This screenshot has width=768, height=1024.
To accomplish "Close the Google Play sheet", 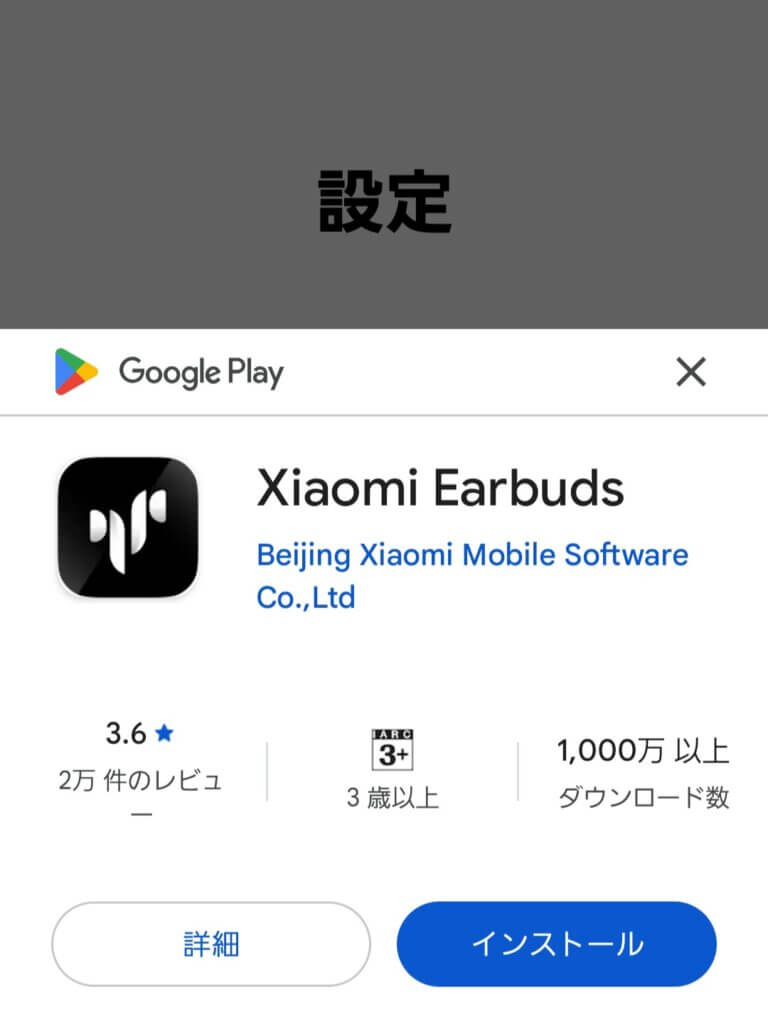I will tap(691, 373).
